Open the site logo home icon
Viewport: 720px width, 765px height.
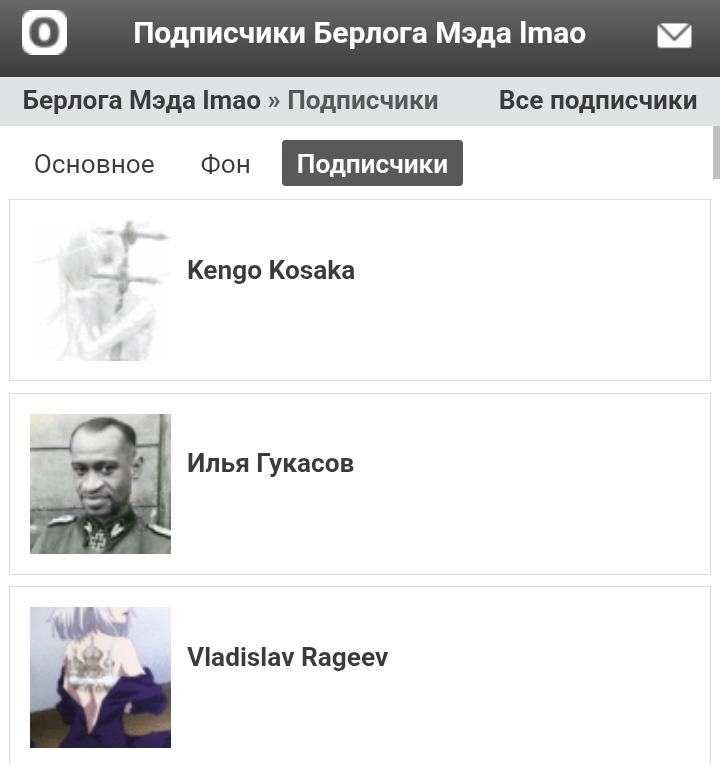coord(44,33)
